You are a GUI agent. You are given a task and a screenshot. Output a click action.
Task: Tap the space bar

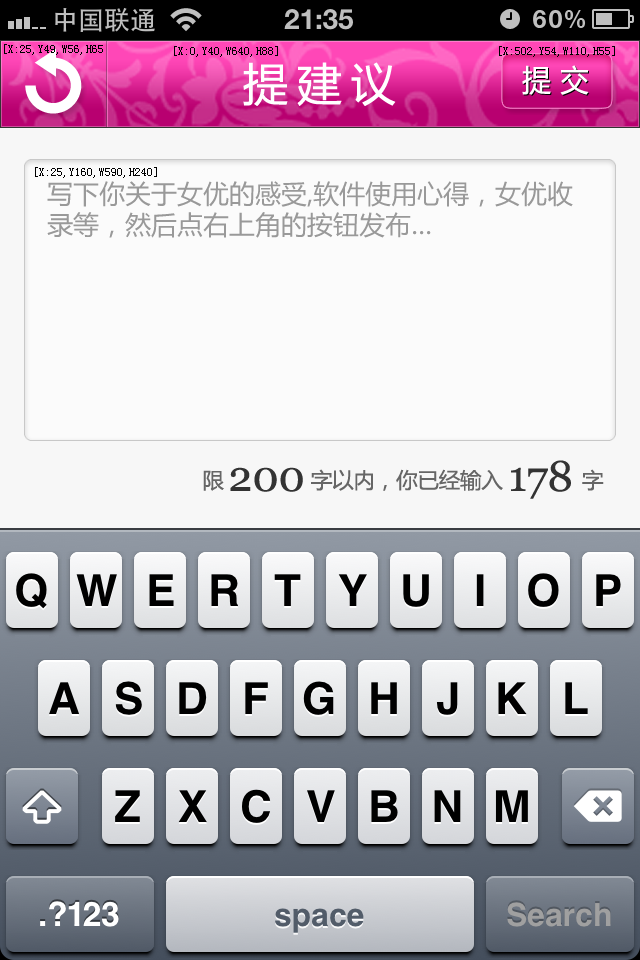tap(319, 914)
